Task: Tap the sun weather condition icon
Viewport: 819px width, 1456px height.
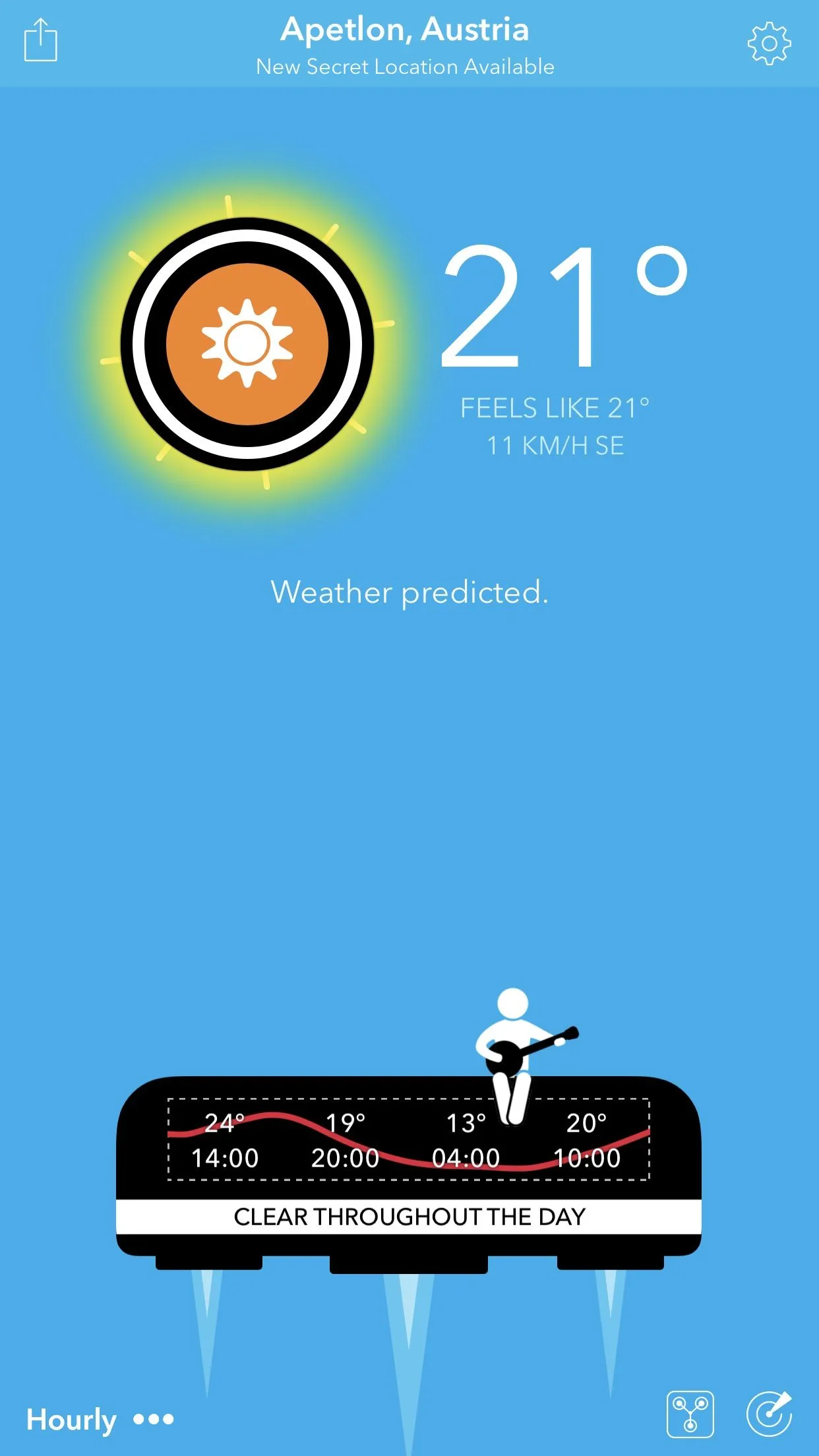Action: pyautogui.click(x=247, y=344)
